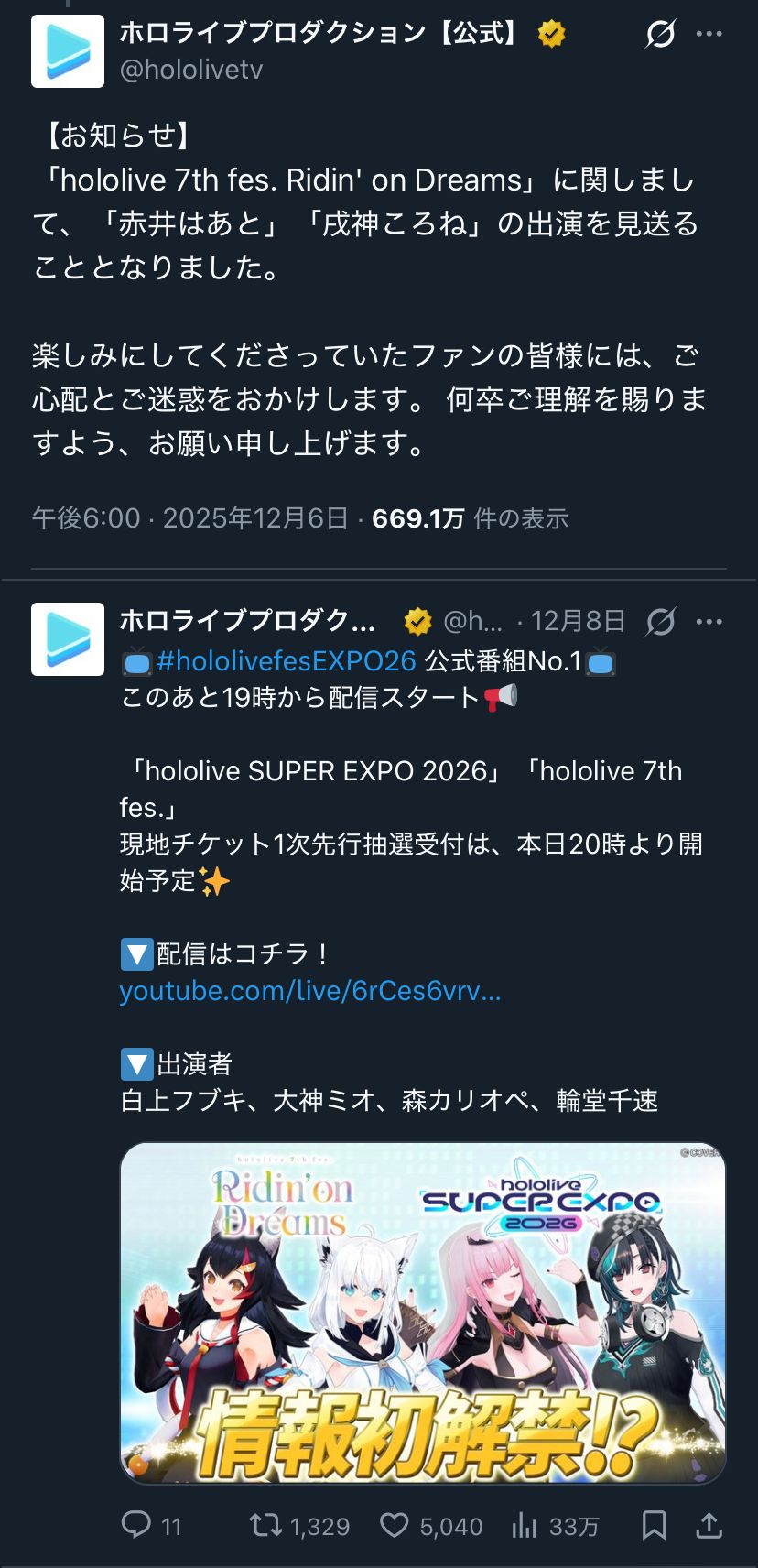758x1568 pixels.
Task: Bookmark the December 8 post
Action: tap(654, 1525)
